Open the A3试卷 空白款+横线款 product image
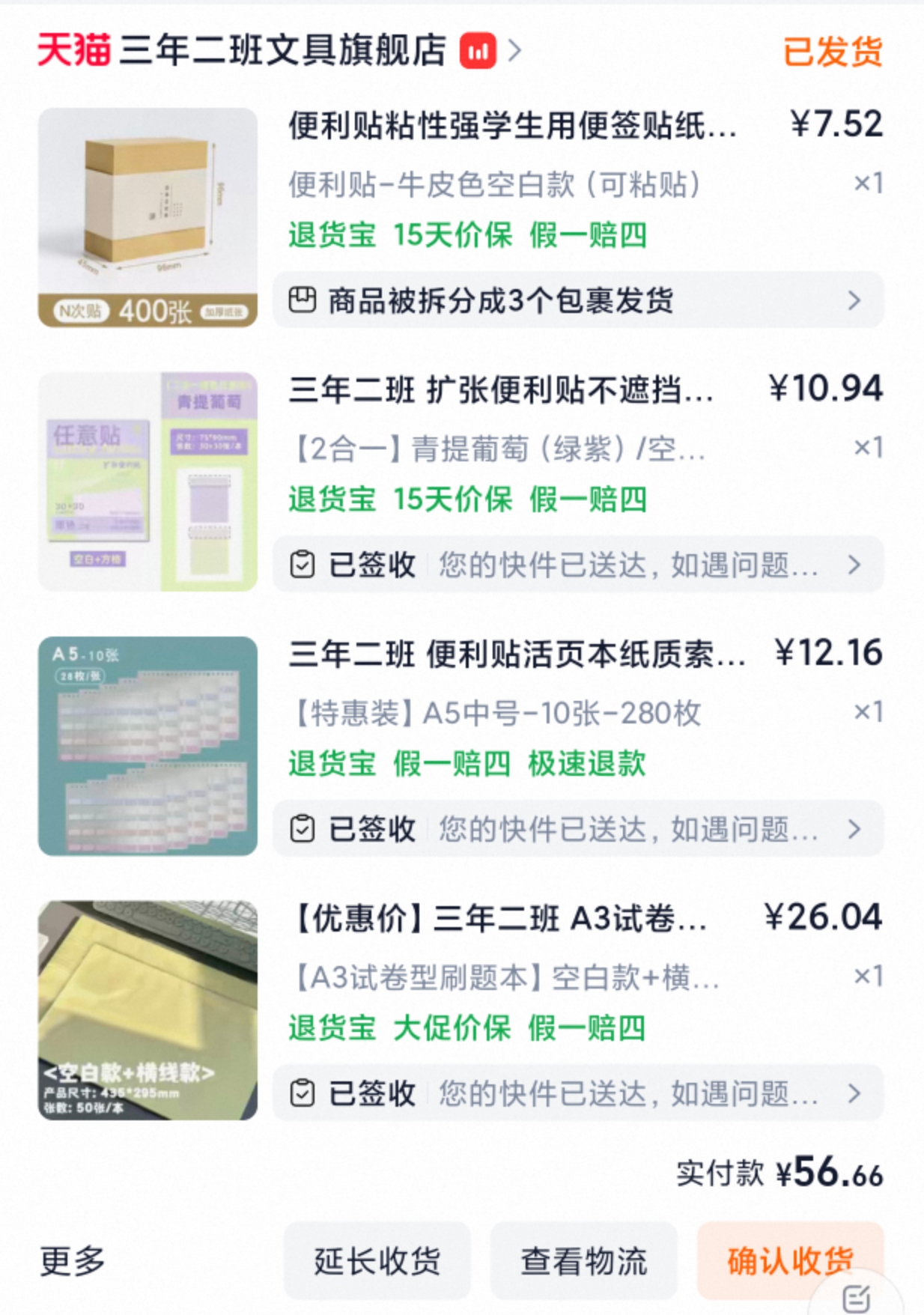The width and height of the screenshot is (924, 1315). tap(148, 1010)
